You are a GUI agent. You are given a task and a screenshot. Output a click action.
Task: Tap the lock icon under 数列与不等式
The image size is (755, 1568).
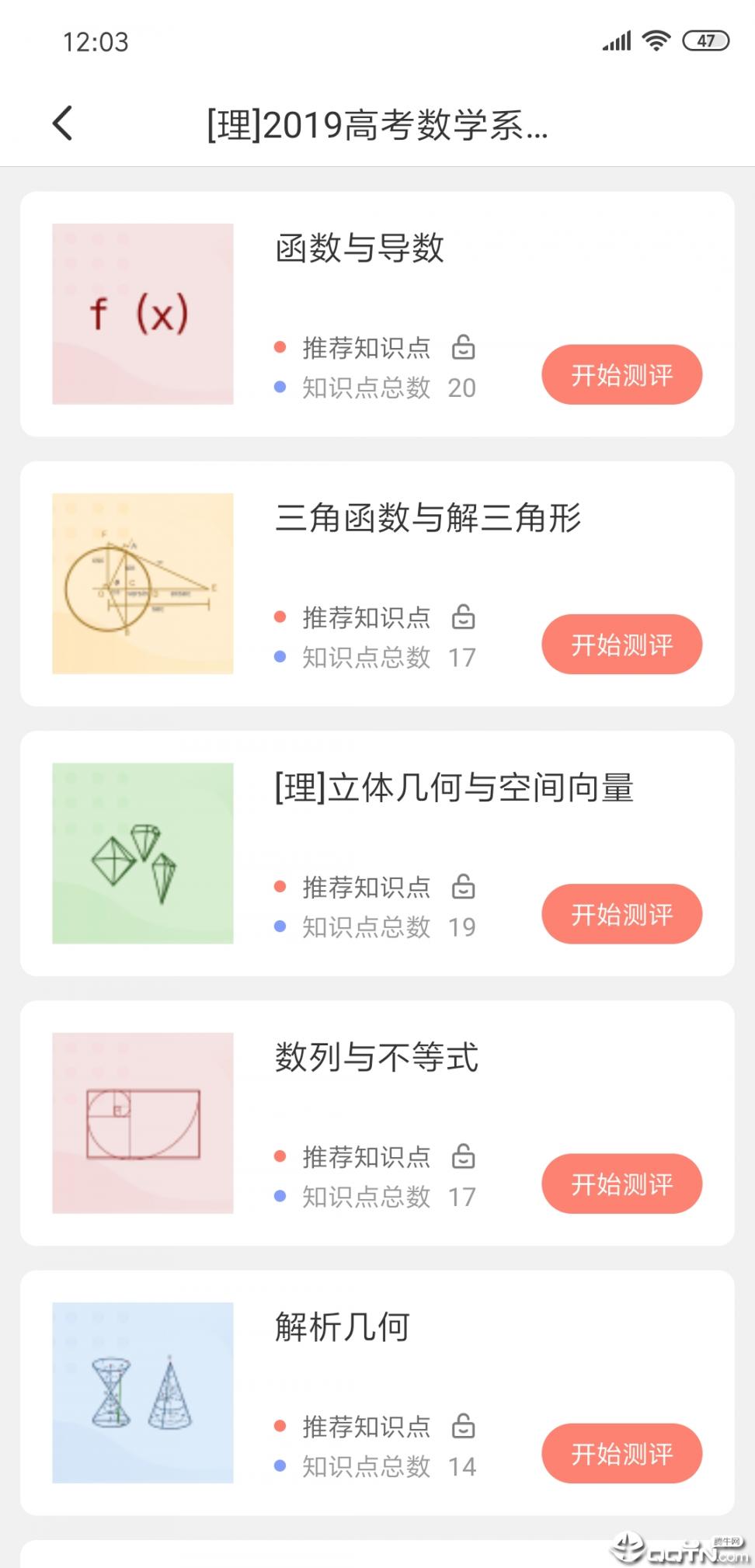click(x=464, y=1156)
